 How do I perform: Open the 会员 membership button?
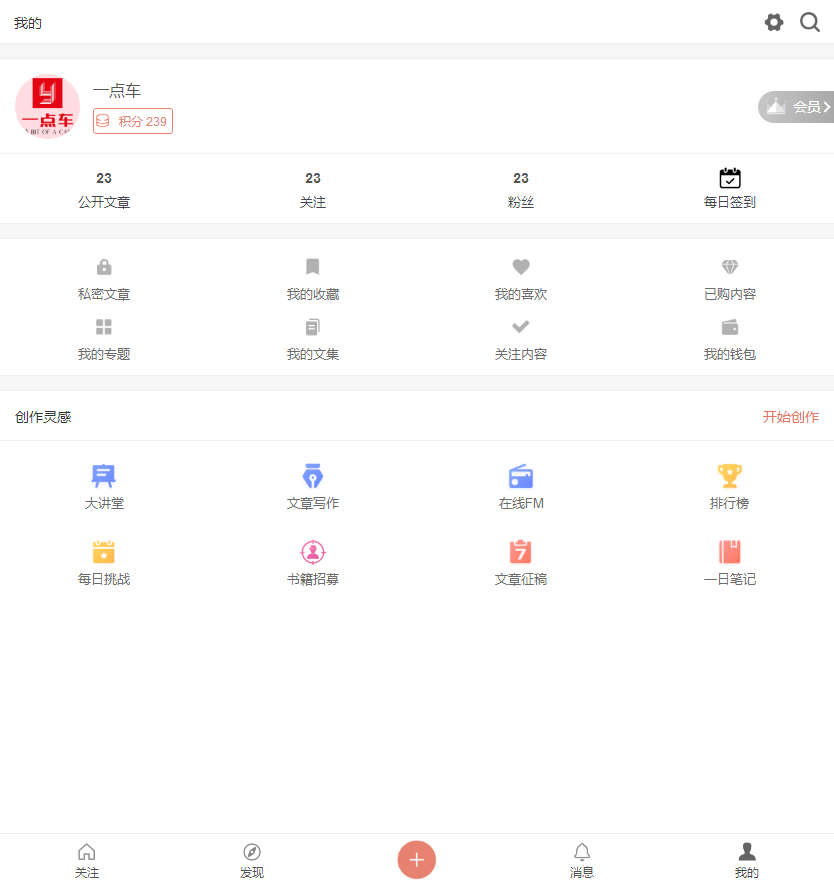click(x=799, y=107)
